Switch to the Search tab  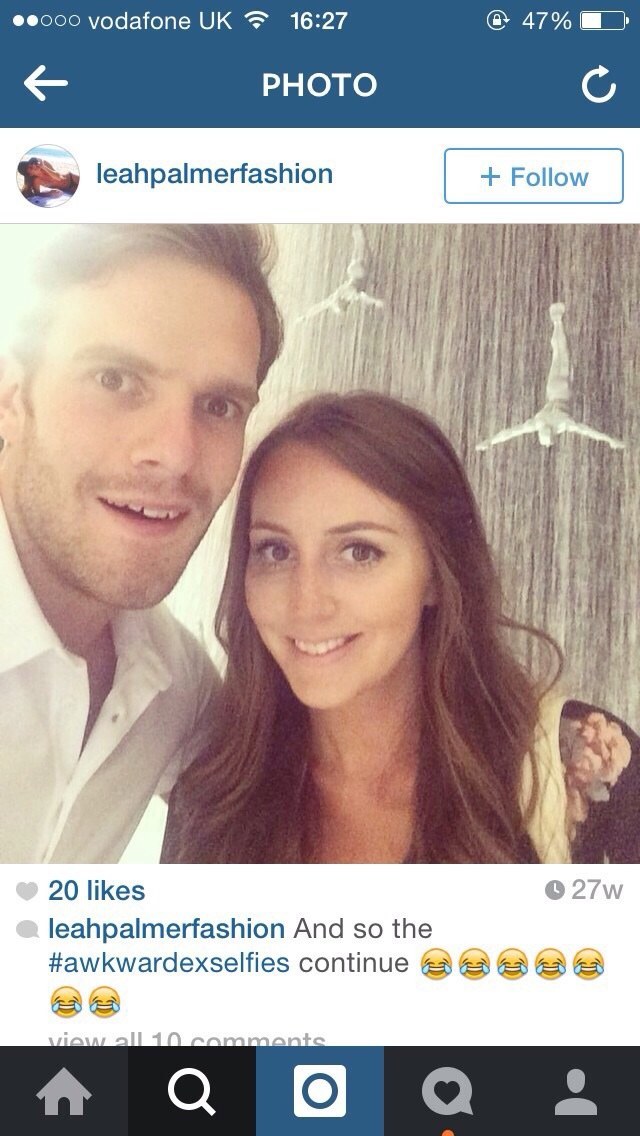pyautogui.click(x=192, y=1091)
